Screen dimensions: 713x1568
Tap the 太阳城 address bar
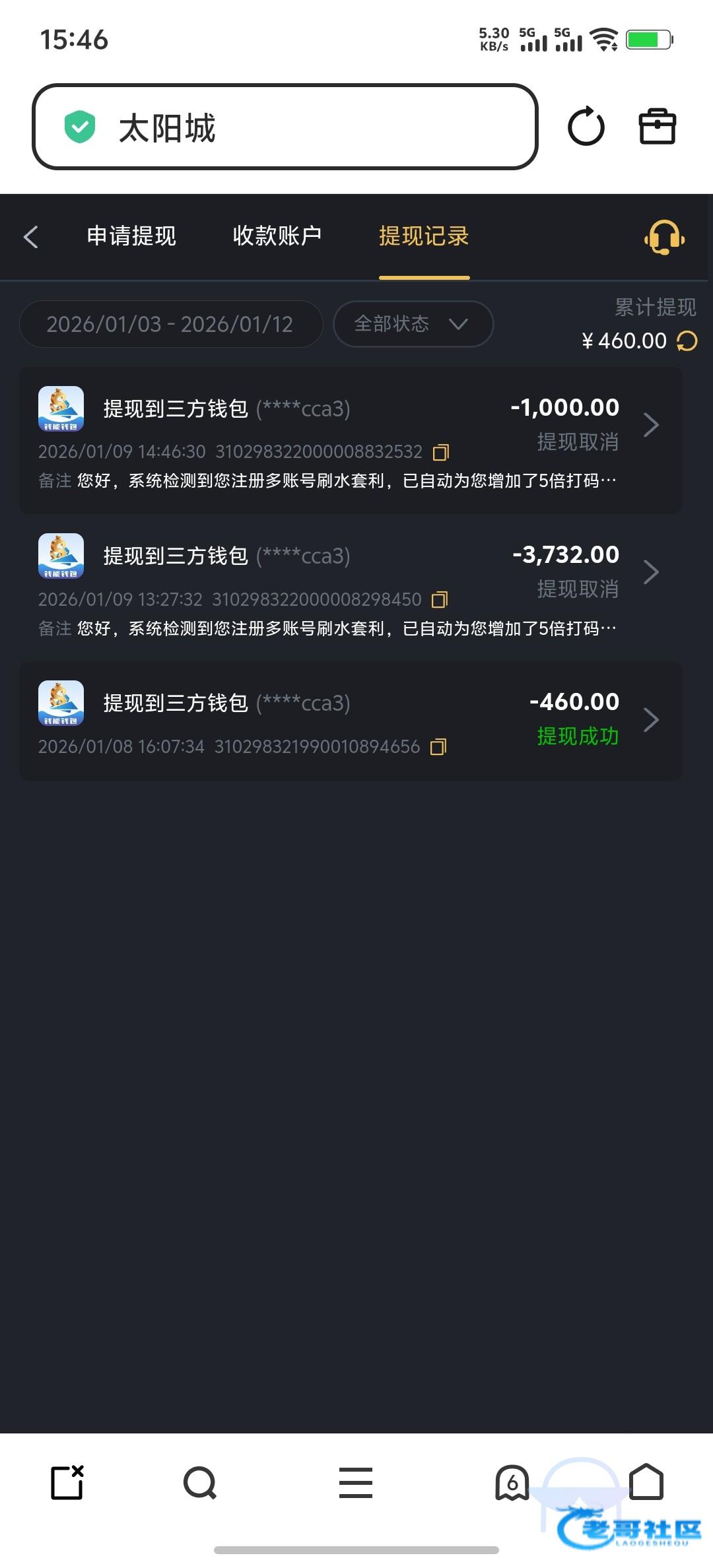284,127
